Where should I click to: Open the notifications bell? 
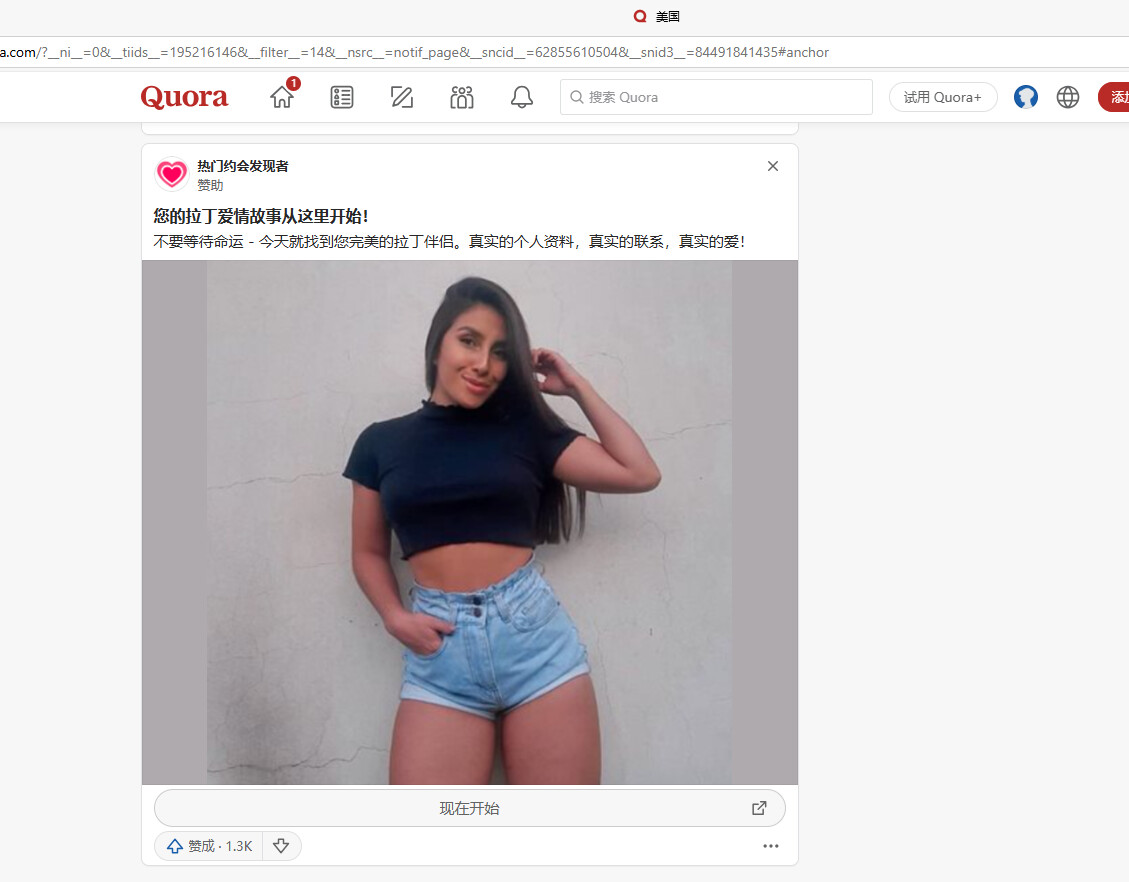(522, 97)
